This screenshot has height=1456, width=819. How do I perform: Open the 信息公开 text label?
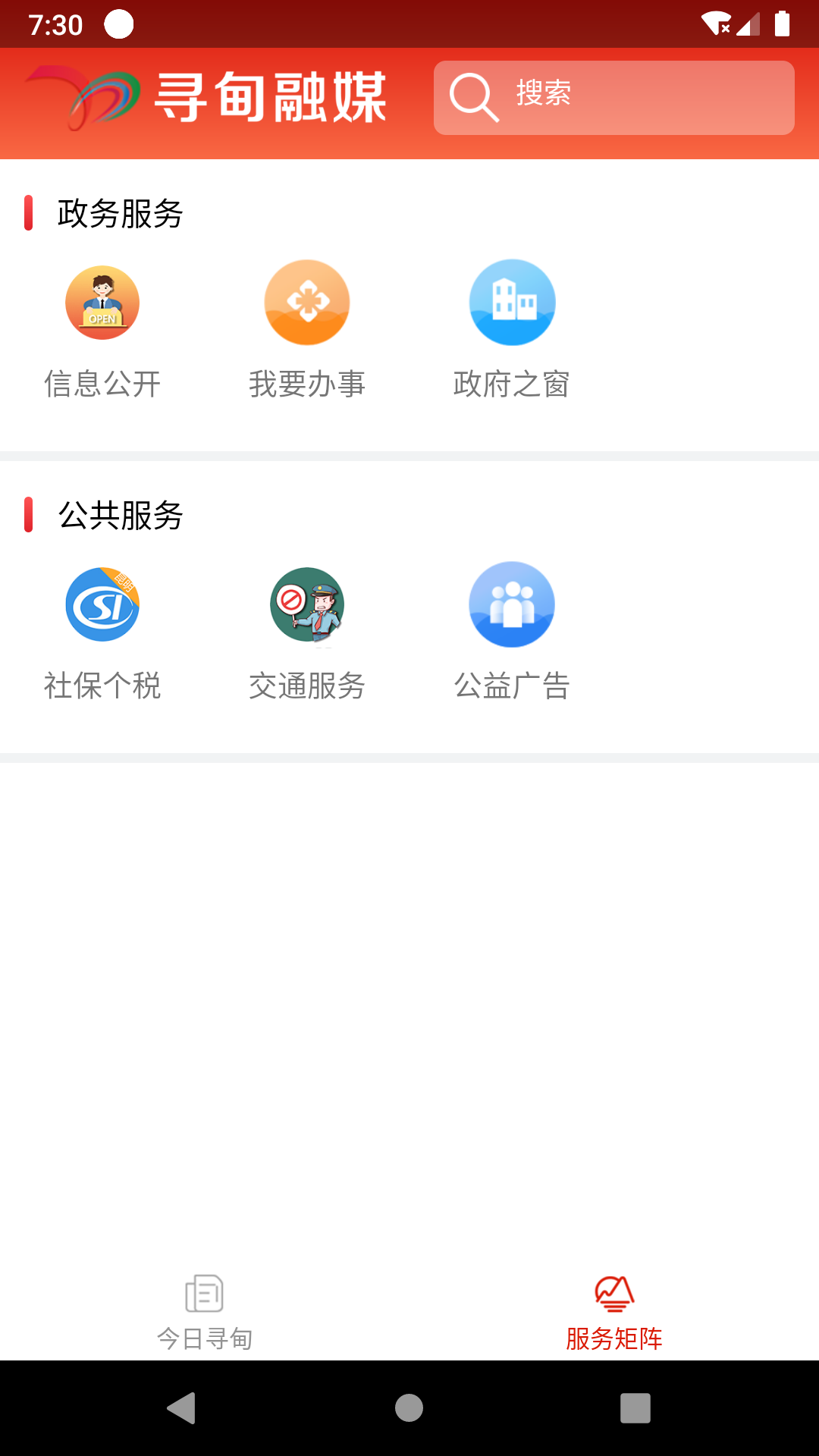coord(102,385)
